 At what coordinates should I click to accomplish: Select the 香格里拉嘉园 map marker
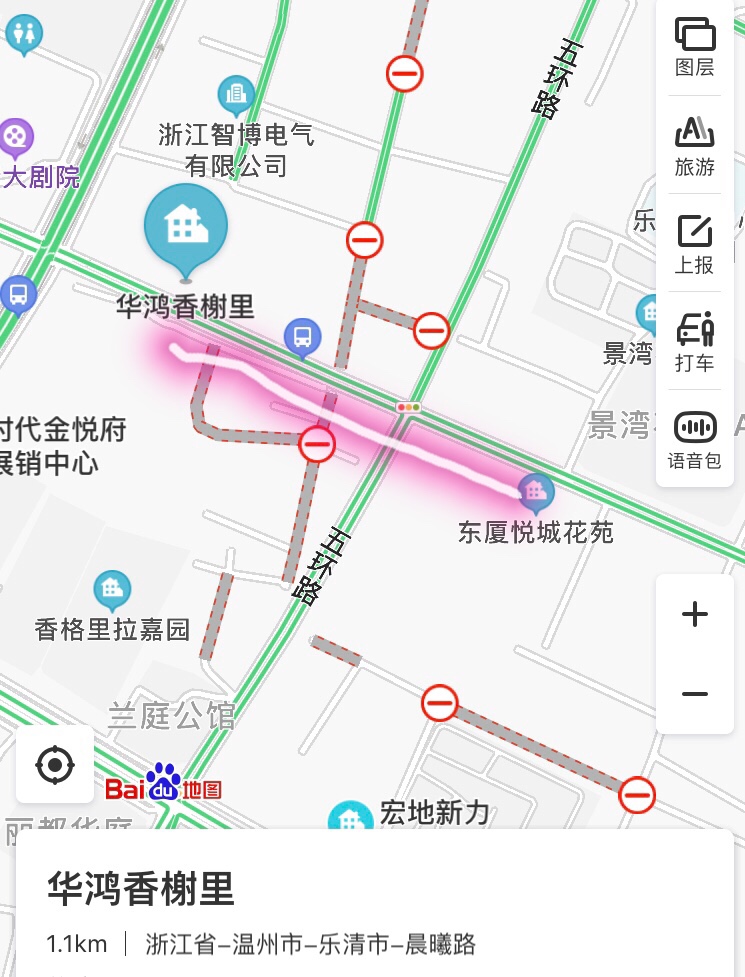click(x=112, y=590)
